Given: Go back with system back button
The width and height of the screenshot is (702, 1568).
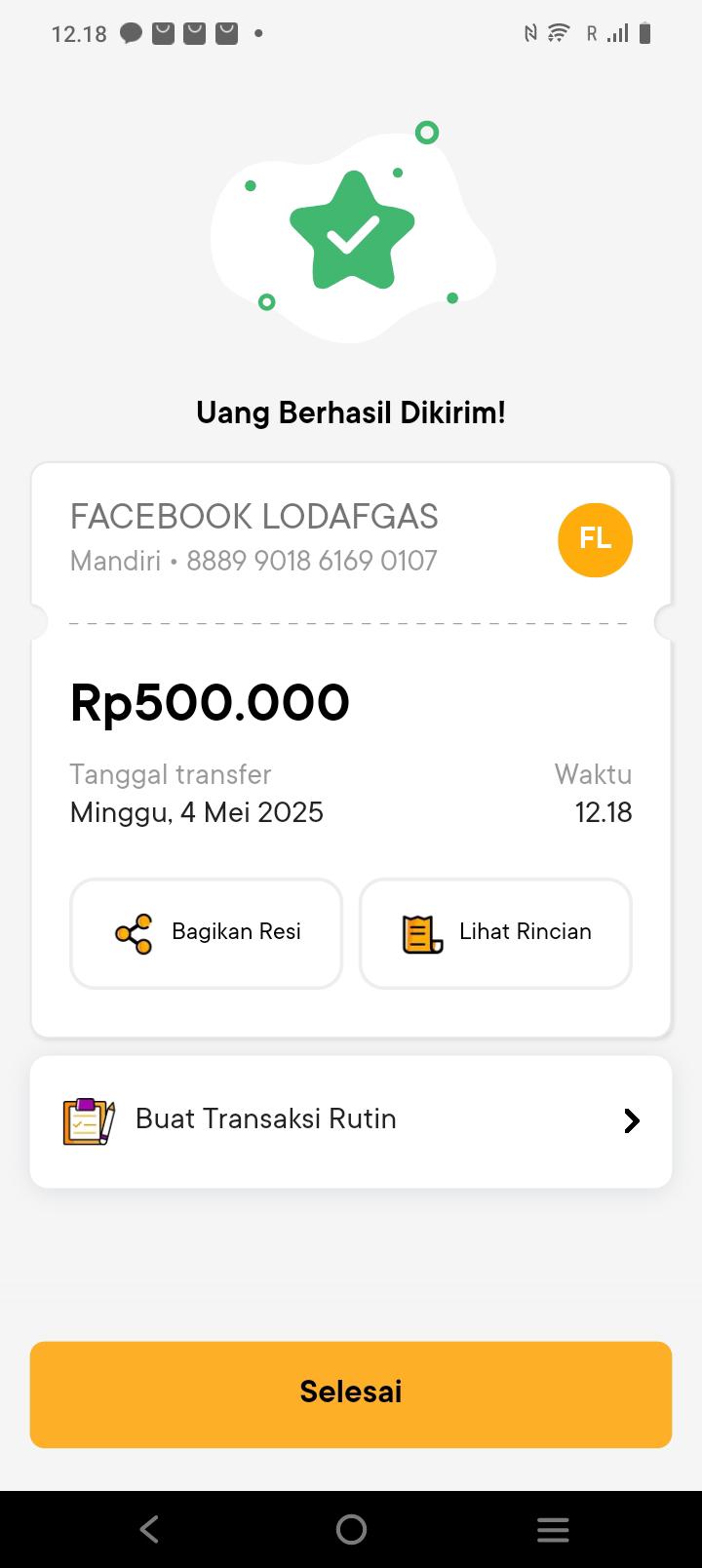Looking at the screenshot, I should pos(149,1529).
